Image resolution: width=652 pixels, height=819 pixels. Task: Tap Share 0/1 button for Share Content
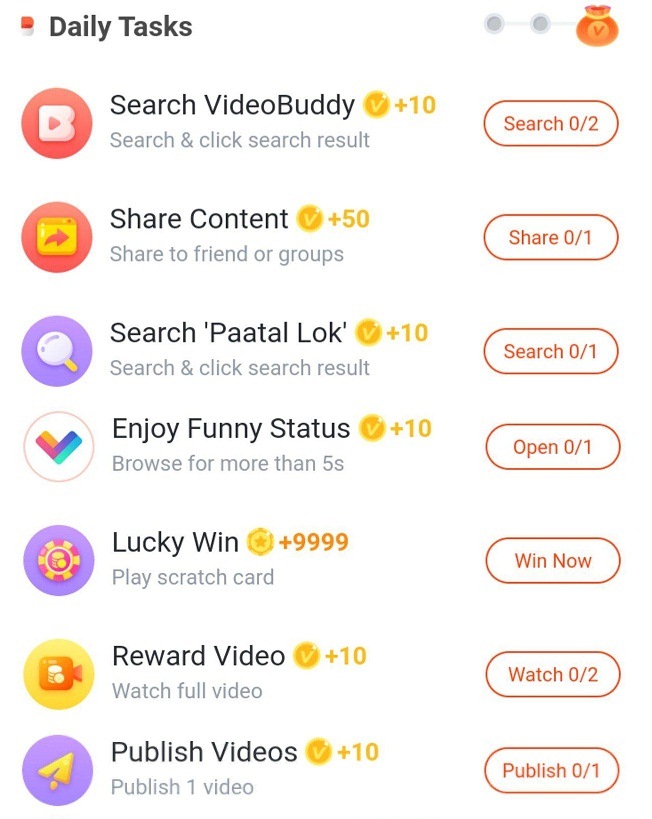550,238
